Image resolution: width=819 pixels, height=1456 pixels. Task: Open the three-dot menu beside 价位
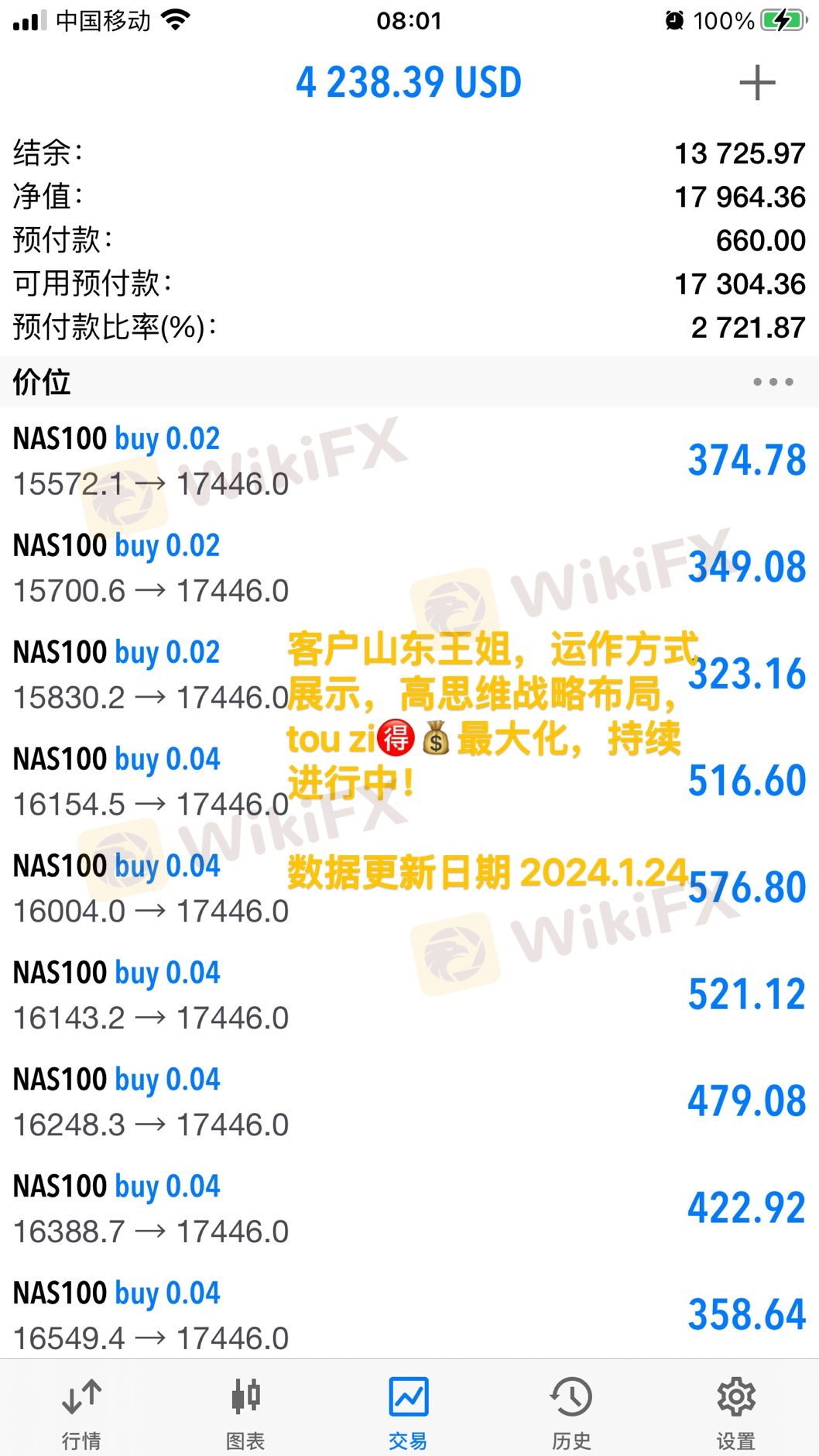[x=773, y=382]
